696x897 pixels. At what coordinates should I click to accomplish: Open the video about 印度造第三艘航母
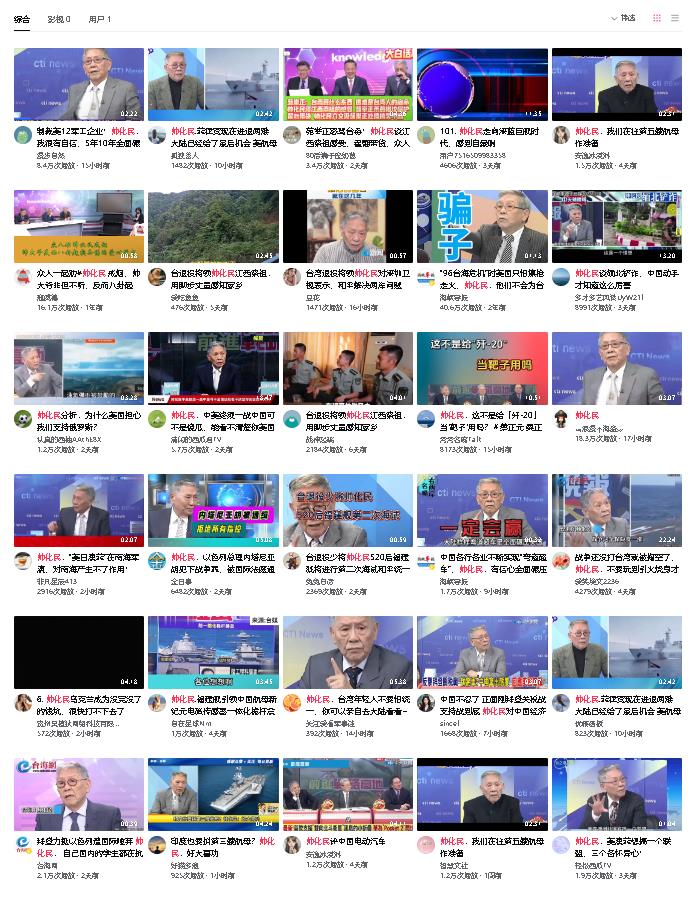pos(212,794)
